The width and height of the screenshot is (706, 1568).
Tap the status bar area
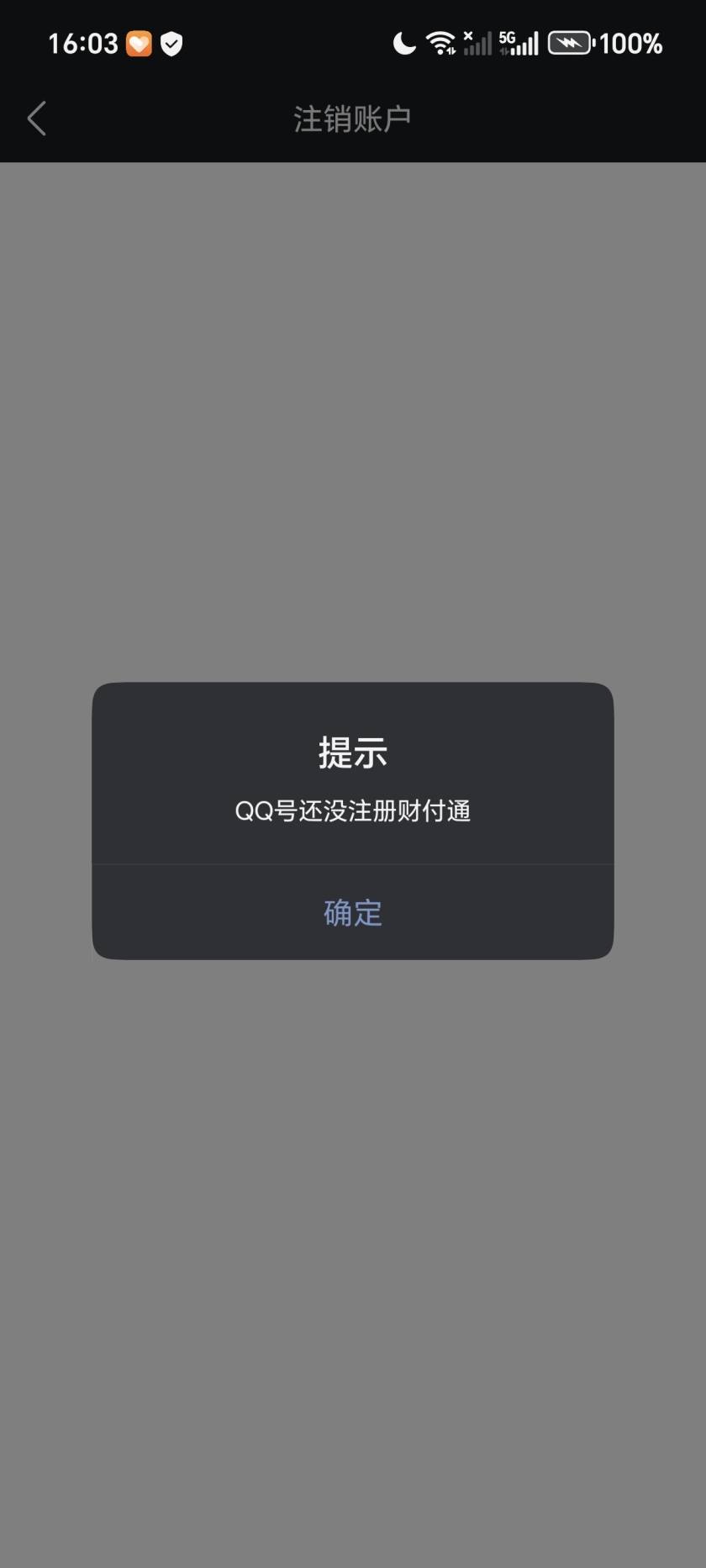coord(352,43)
